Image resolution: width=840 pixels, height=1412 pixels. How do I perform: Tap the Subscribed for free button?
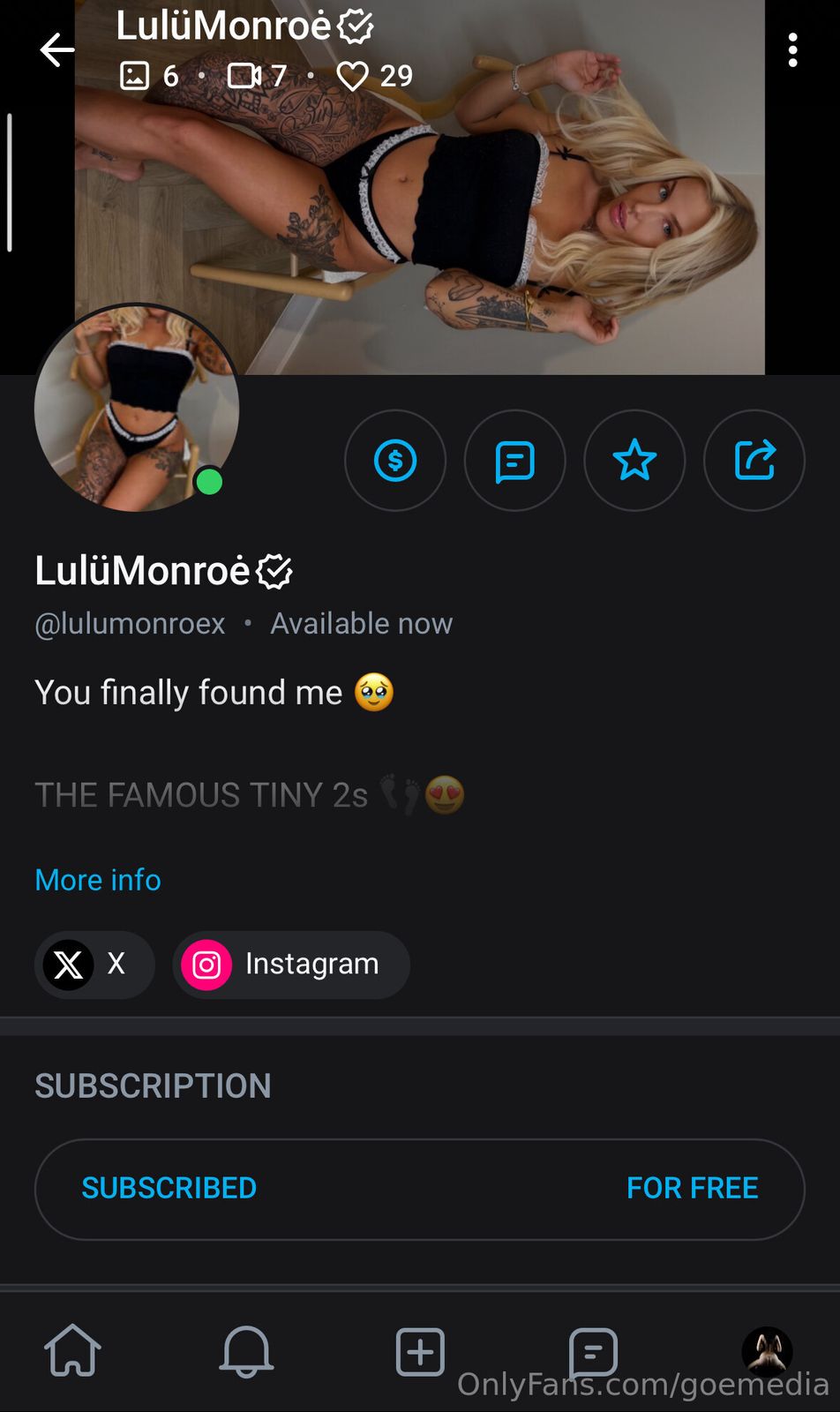point(419,1189)
